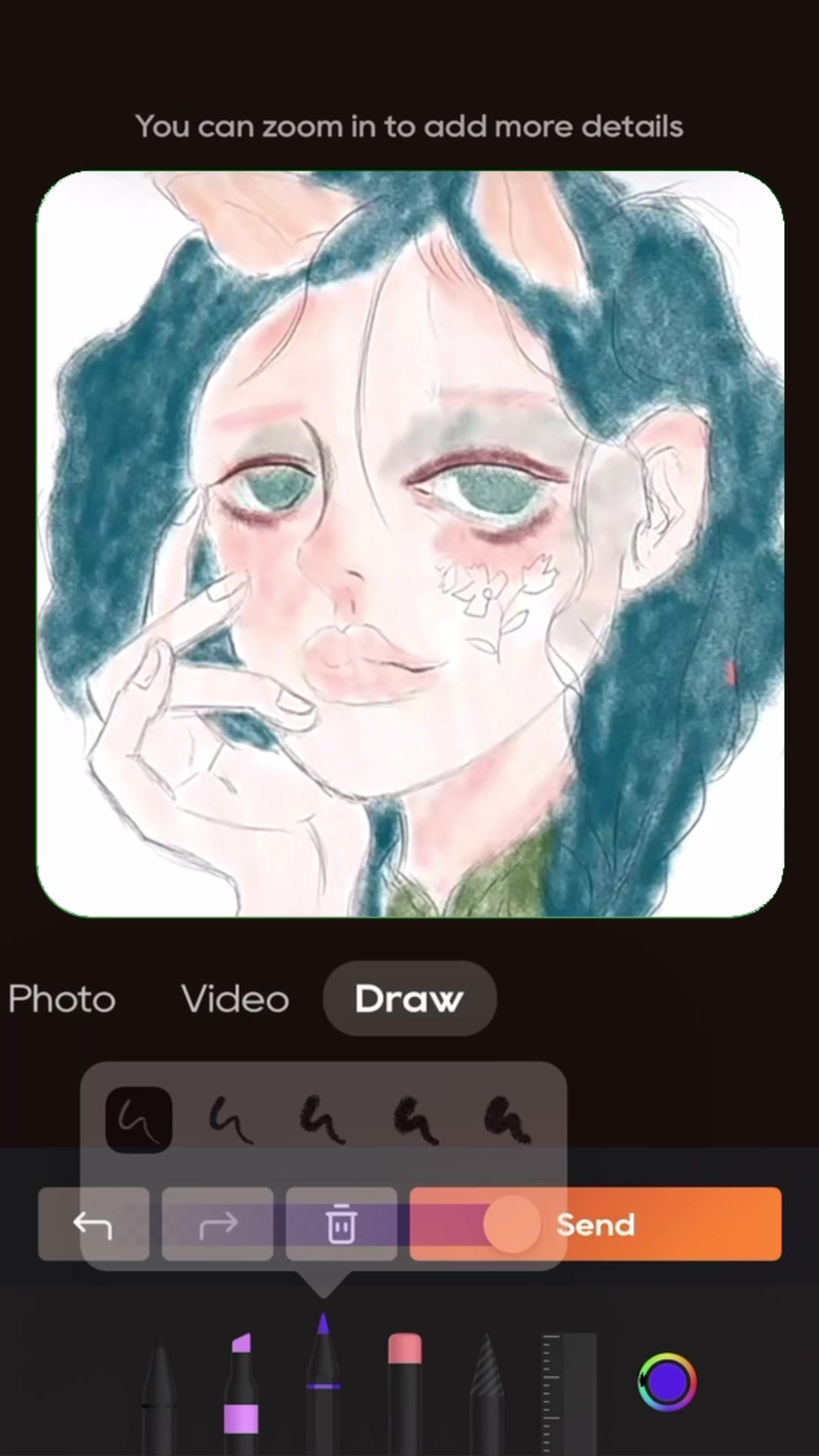This screenshot has width=819, height=1456.
Task: Select the pink eraser tool
Action: 405,1394
